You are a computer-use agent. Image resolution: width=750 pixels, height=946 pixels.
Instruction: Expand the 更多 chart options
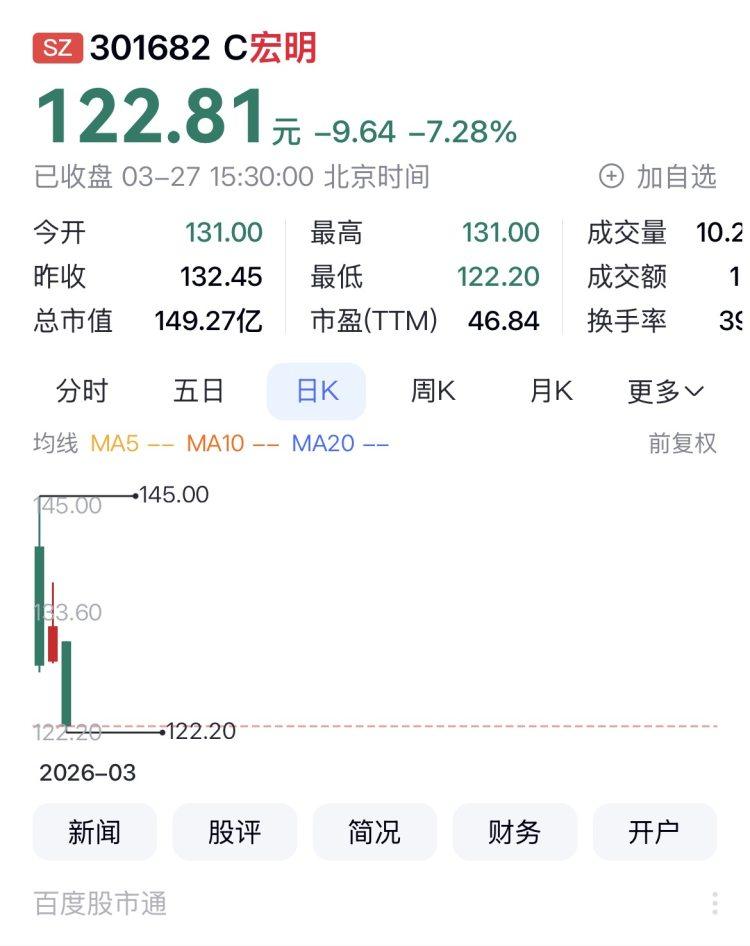click(666, 391)
